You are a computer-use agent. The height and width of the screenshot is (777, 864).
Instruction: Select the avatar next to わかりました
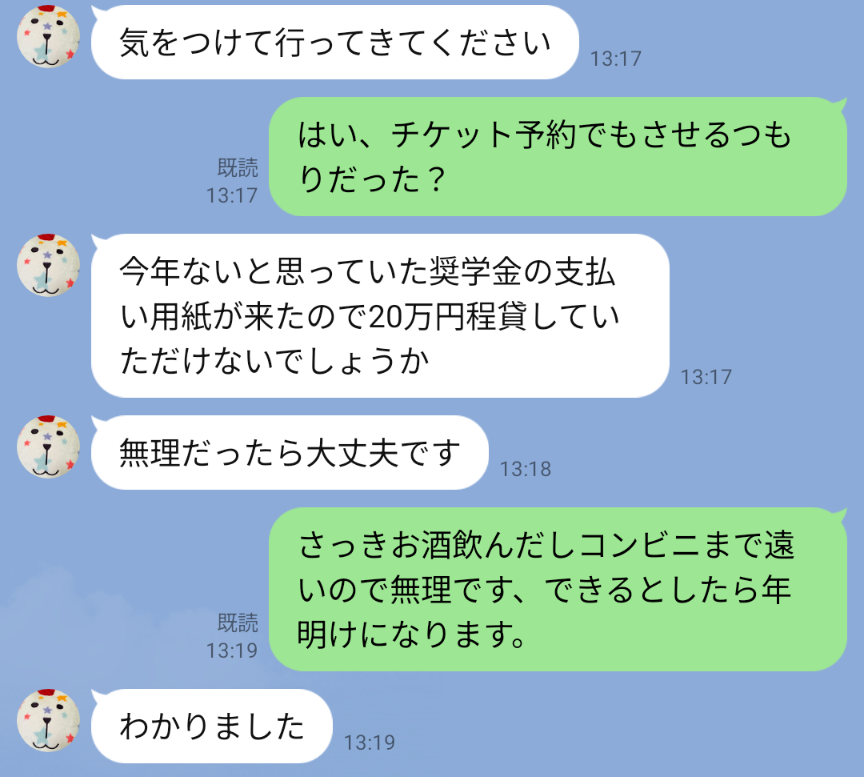coord(48,720)
